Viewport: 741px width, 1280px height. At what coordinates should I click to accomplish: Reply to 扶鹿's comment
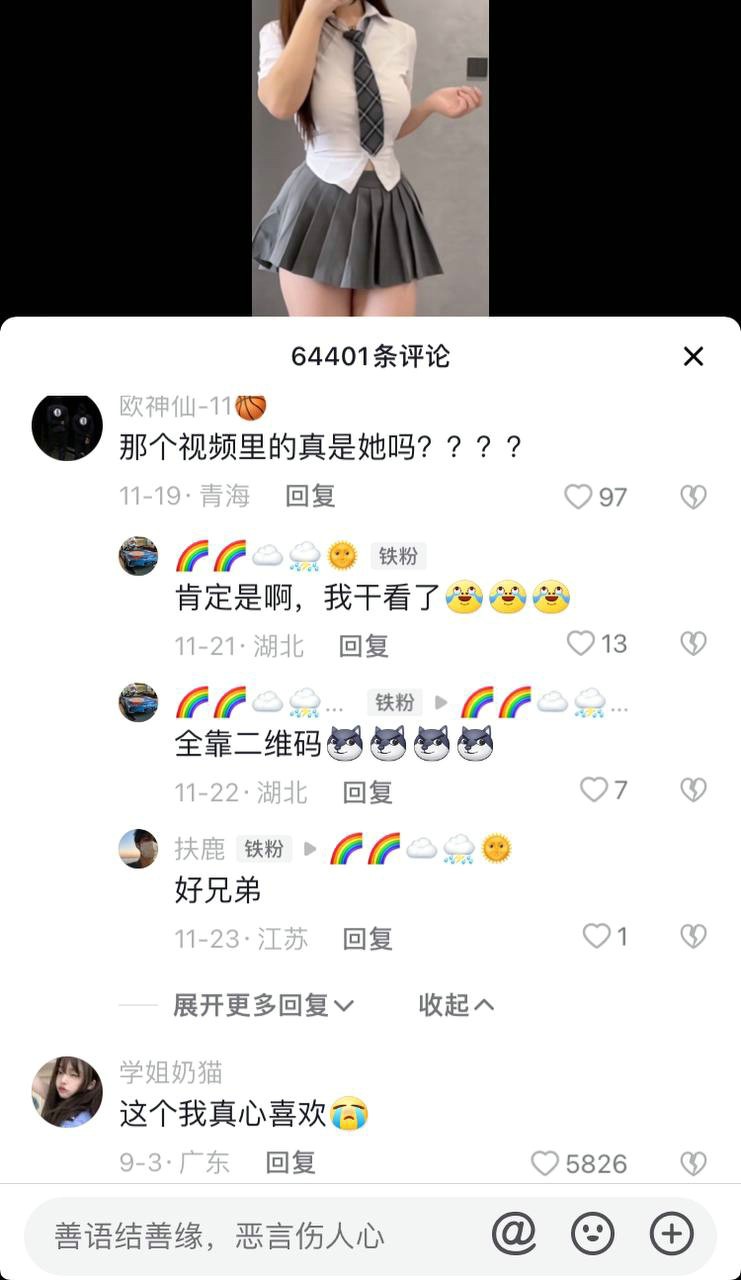click(x=367, y=938)
